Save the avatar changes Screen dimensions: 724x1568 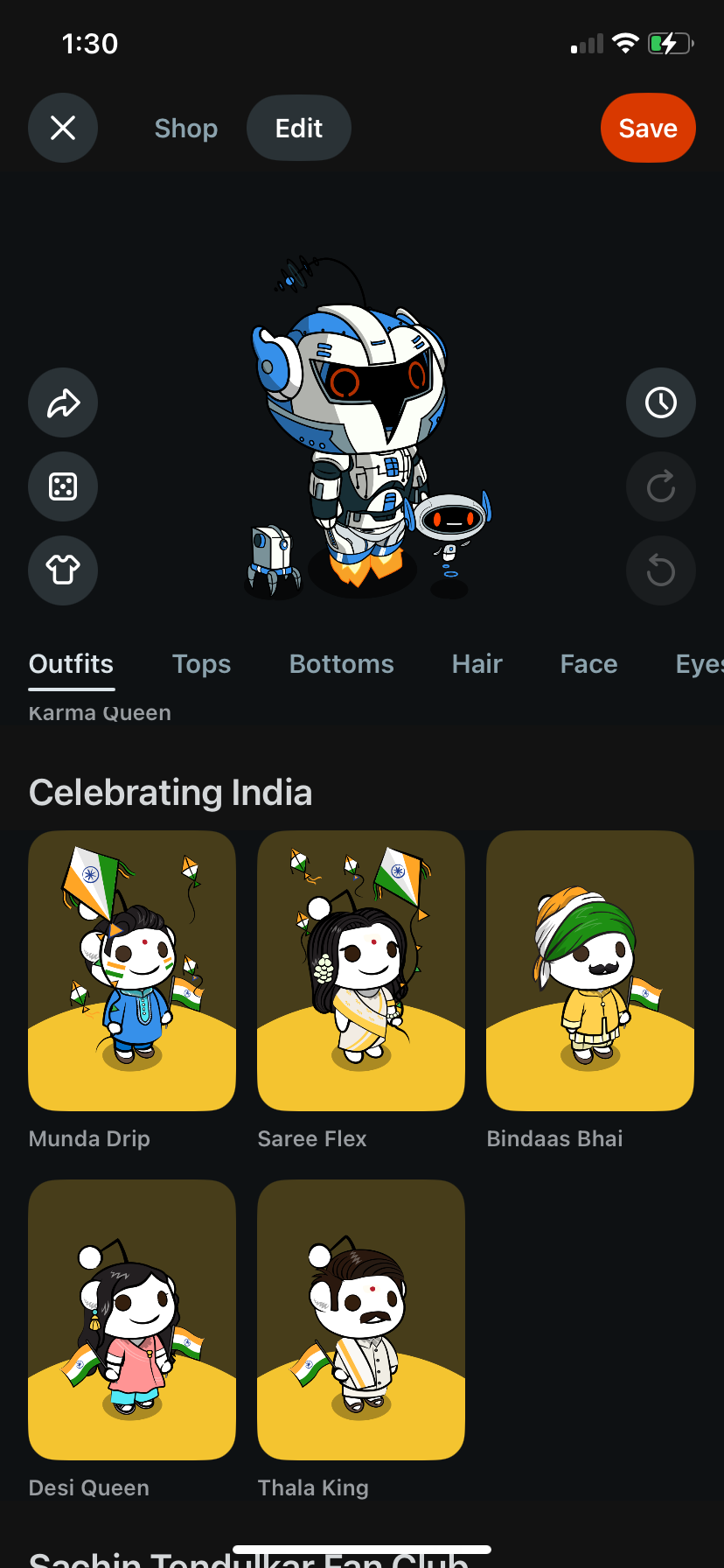pyautogui.click(x=648, y=128)
